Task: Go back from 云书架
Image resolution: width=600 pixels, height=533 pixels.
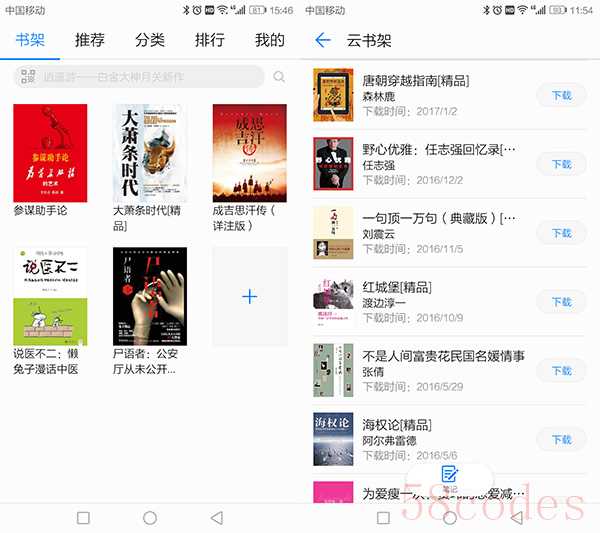Action: pyautogui.click(x=323, y=41)
